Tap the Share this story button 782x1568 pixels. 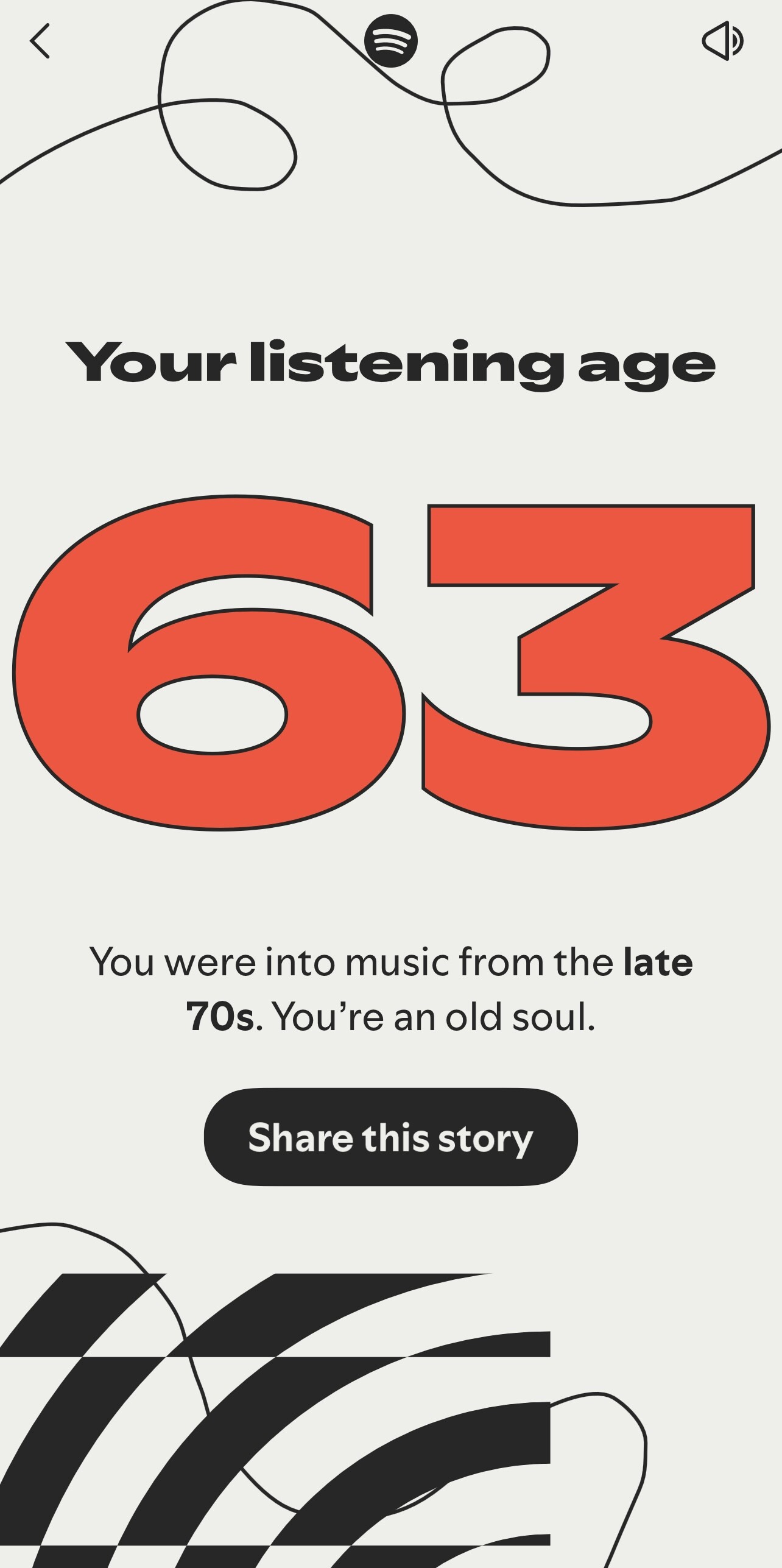click(390, 1137)
